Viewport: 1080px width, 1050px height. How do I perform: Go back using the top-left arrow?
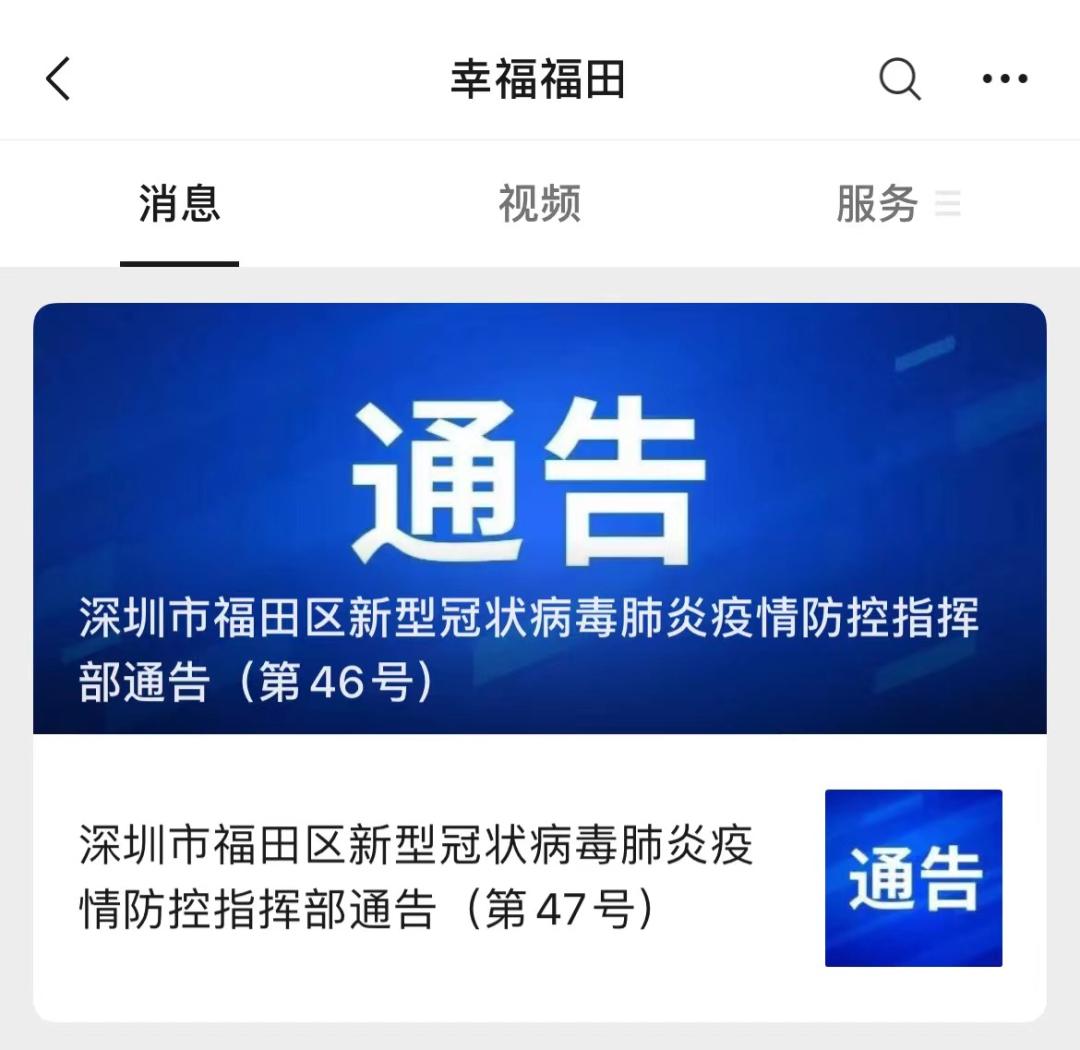(x=58, y=78)
